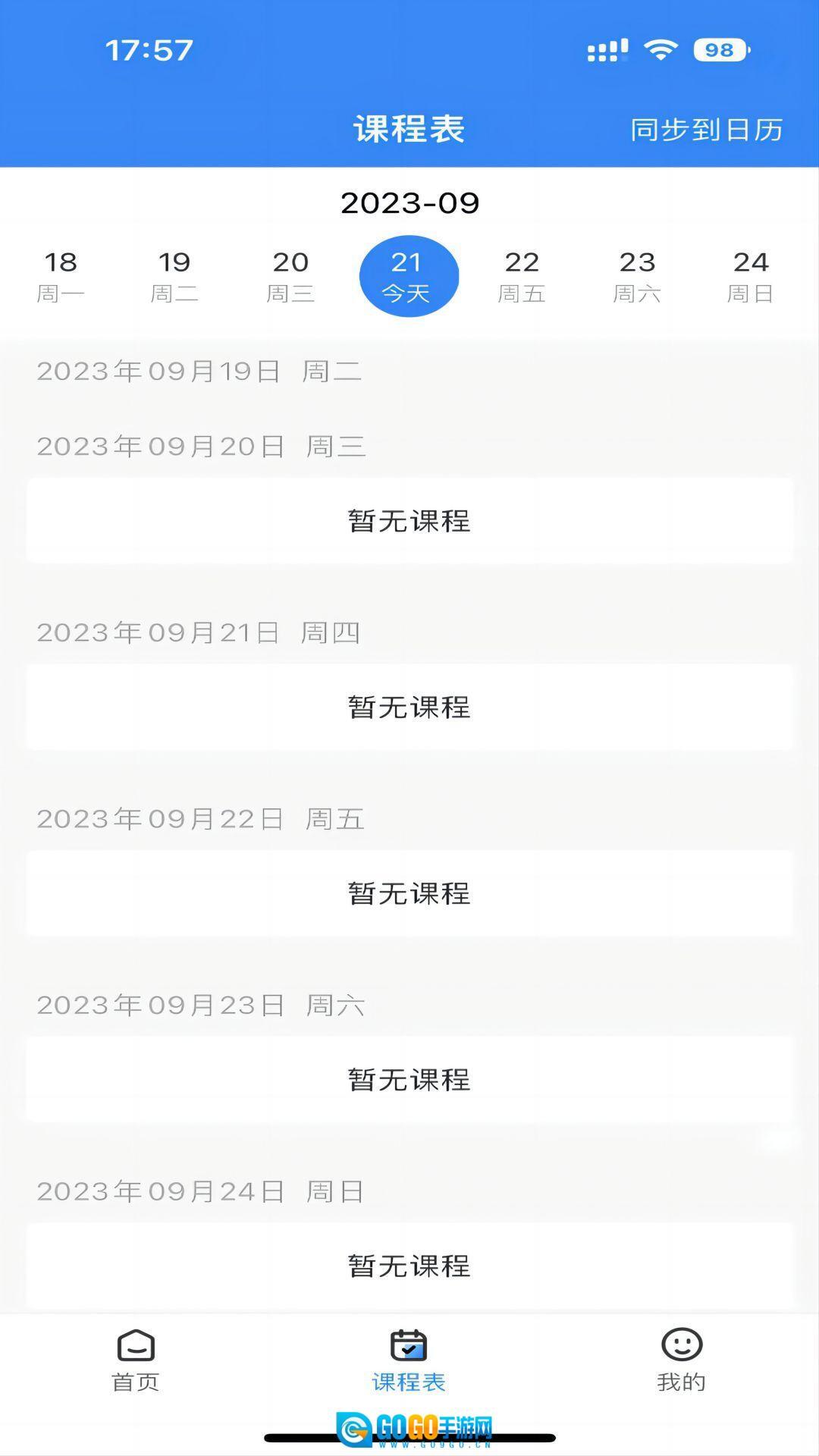The image size is (819, 1456).
Task: Open the 课程表 bottom tab
Action: click(409, 1361)
